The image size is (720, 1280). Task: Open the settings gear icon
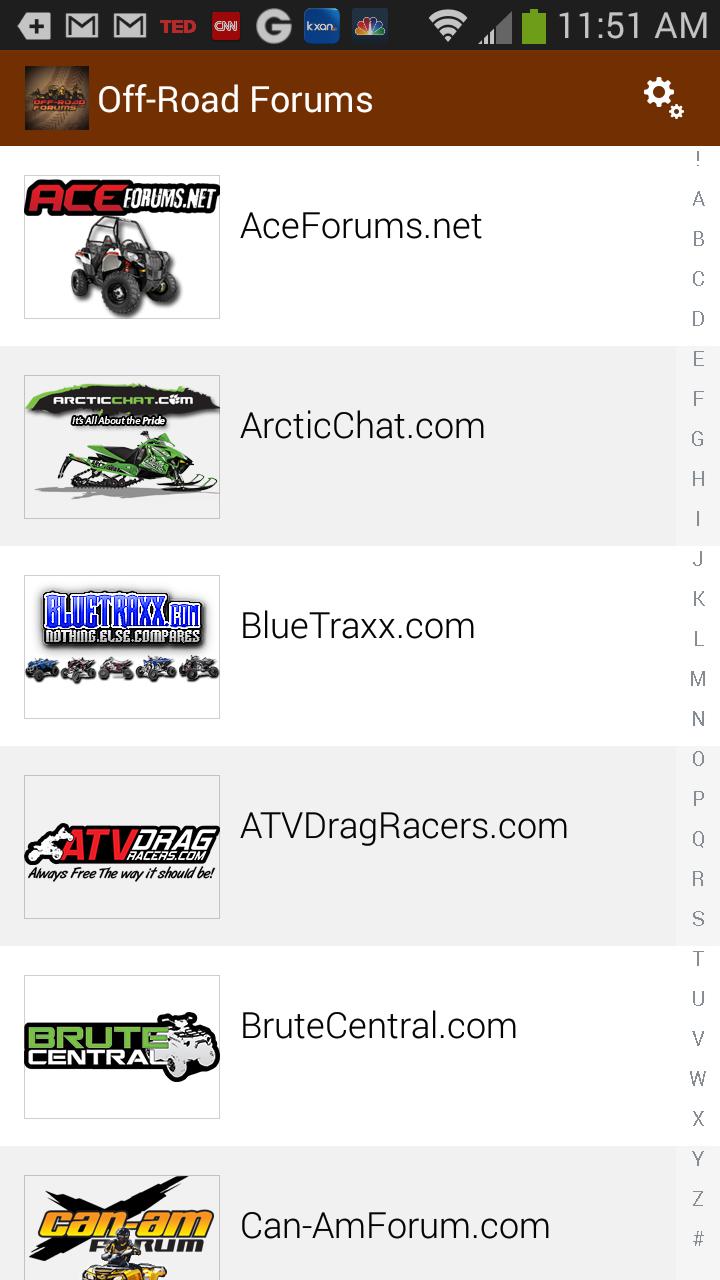pos(662,98)
